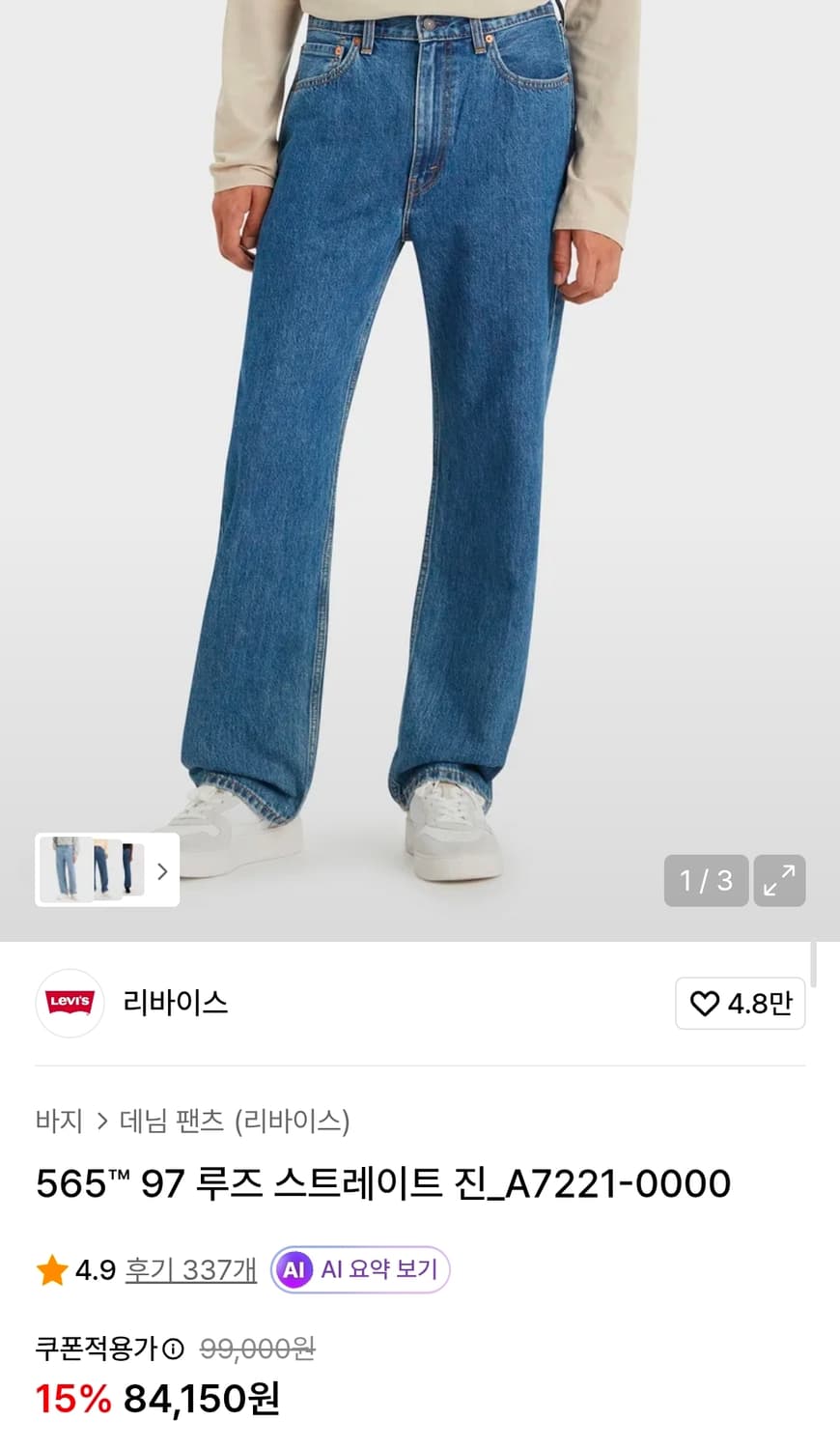Viewport: 840px width, 1449px height.
Task: Click the yellow star rating icon
Action: [51, 1270]
